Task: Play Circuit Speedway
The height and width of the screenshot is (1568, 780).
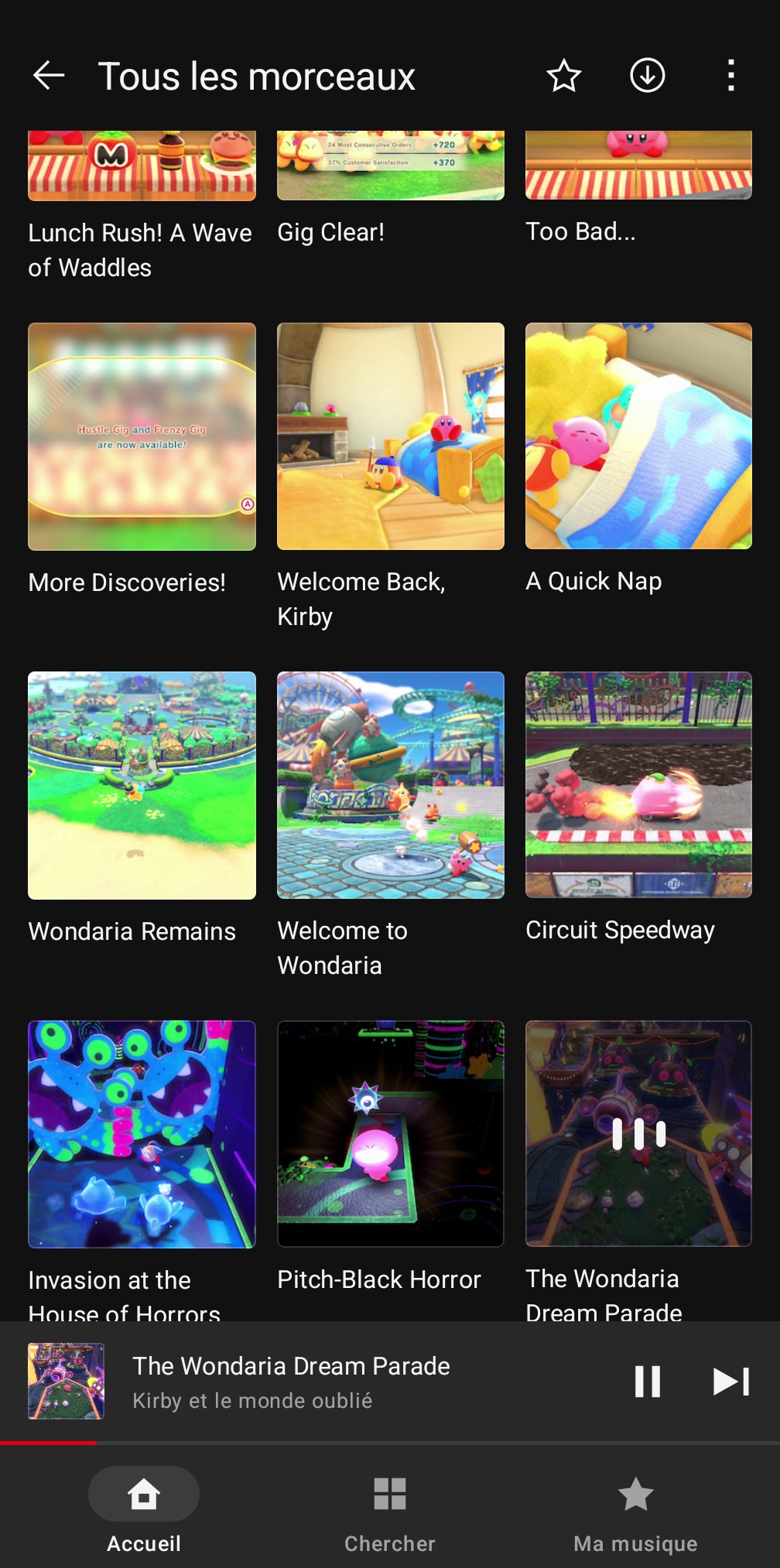Action: [x=638, y=785]
